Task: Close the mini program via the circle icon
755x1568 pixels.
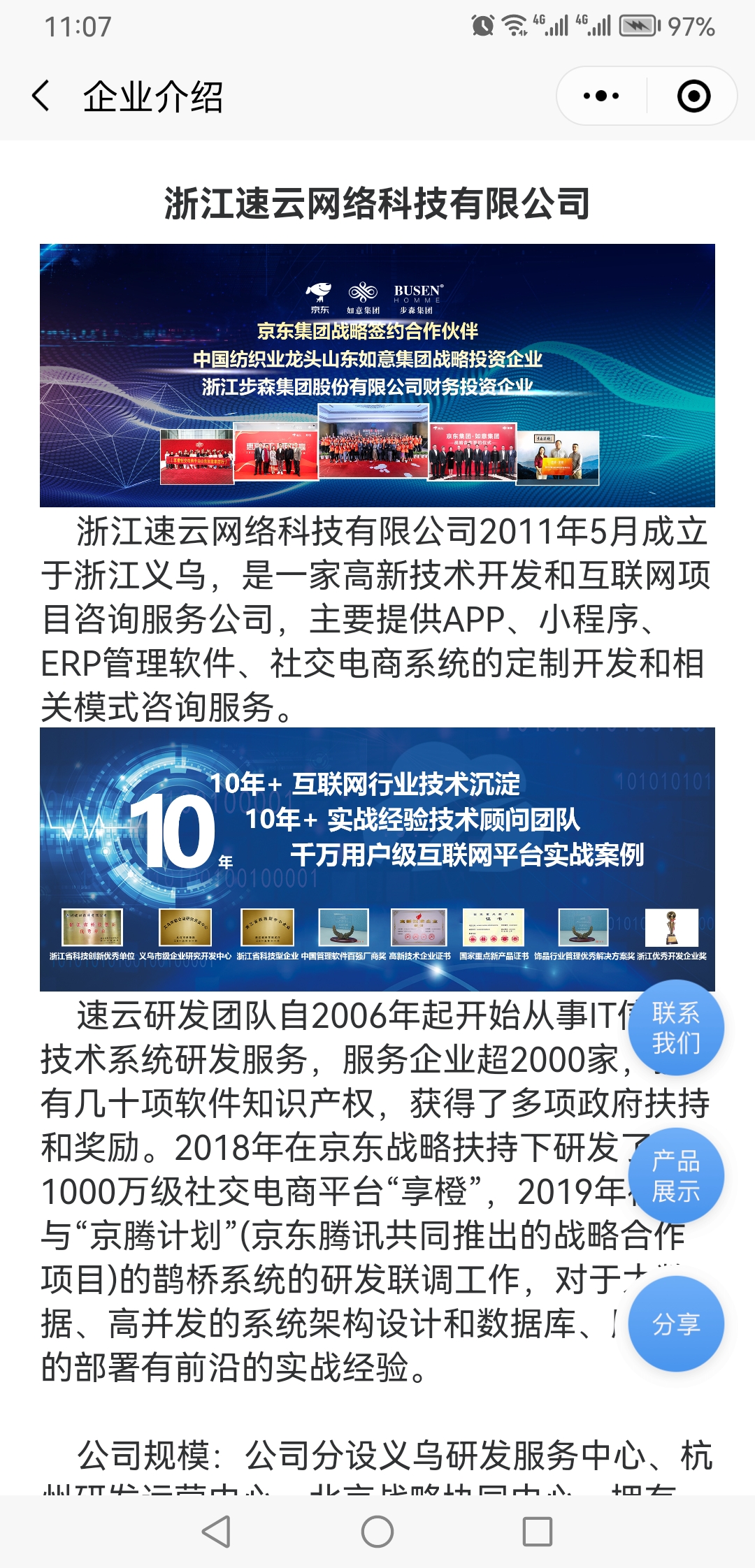Action: click(x=693, y=96)
